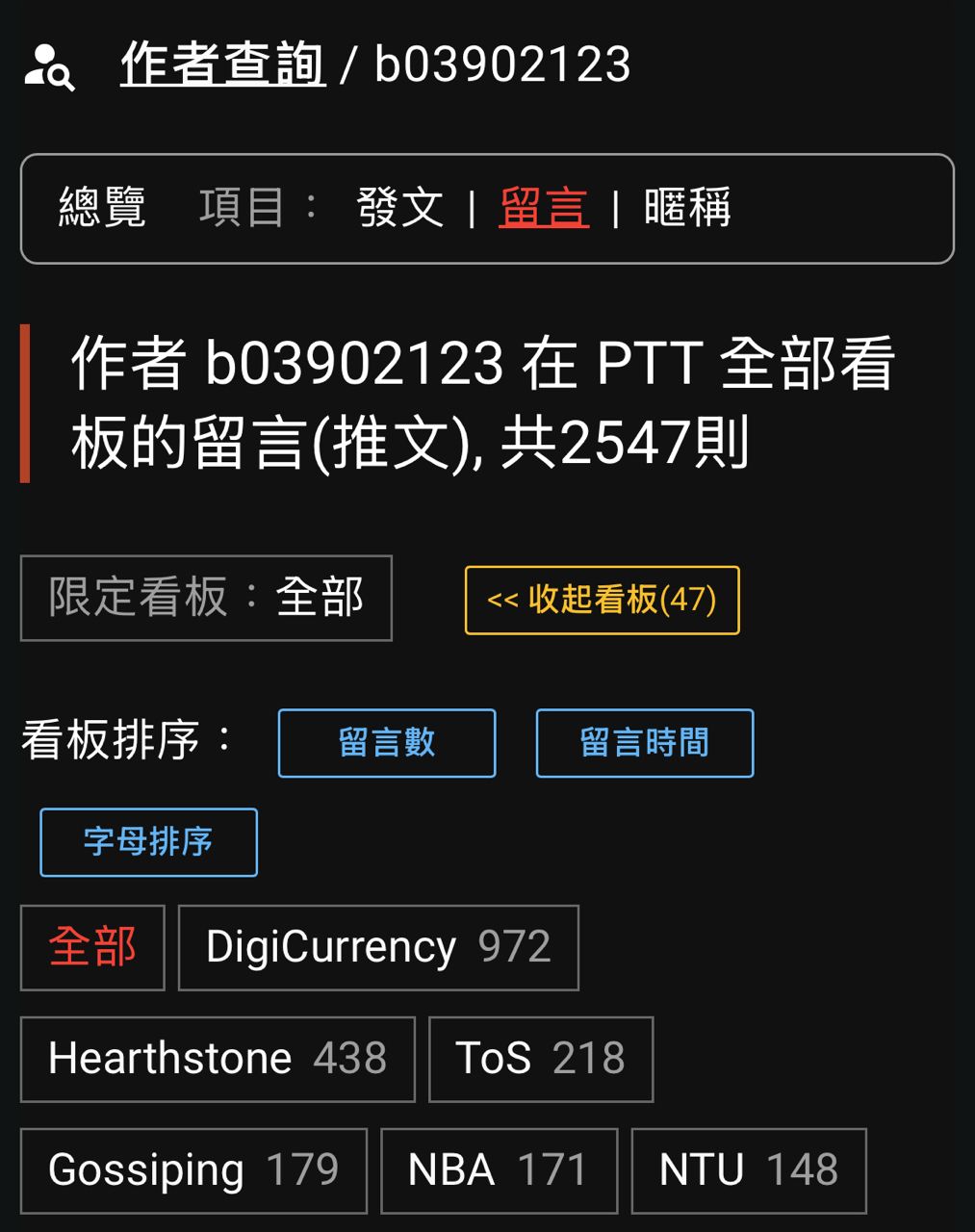This screenshot has height=1232, width=975.
Task: Select the 留言 tab
Action: tap(544, 208)
